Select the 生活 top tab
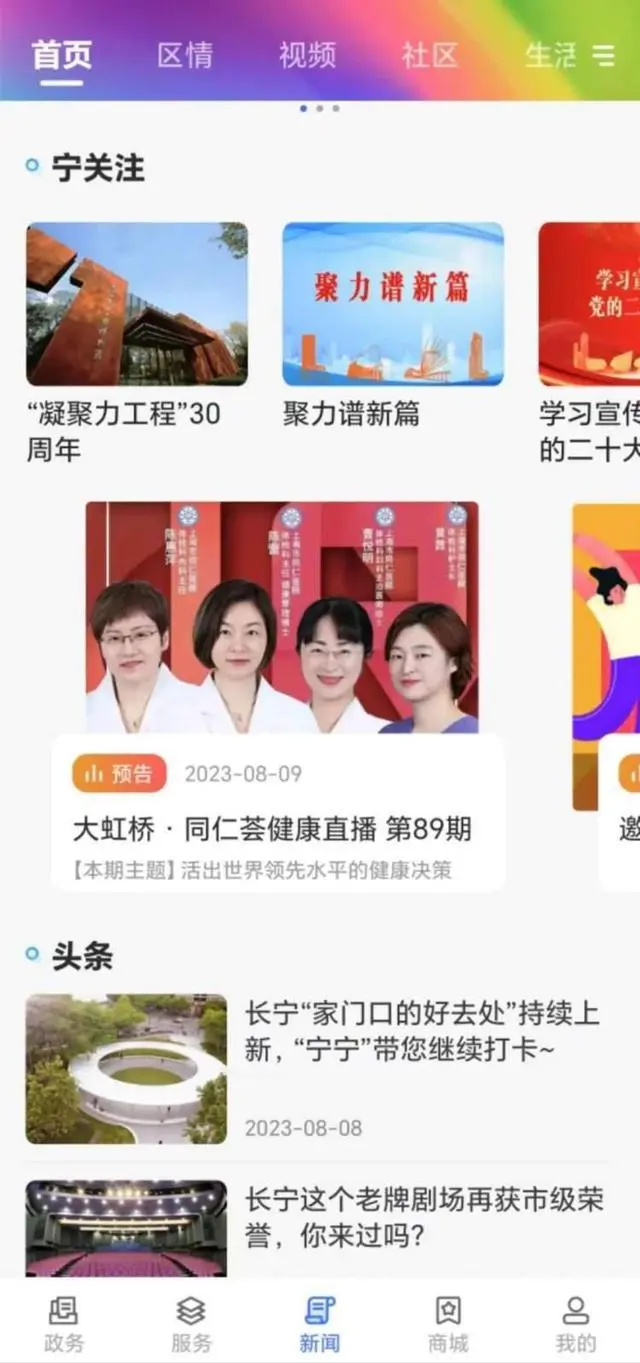 551,55
